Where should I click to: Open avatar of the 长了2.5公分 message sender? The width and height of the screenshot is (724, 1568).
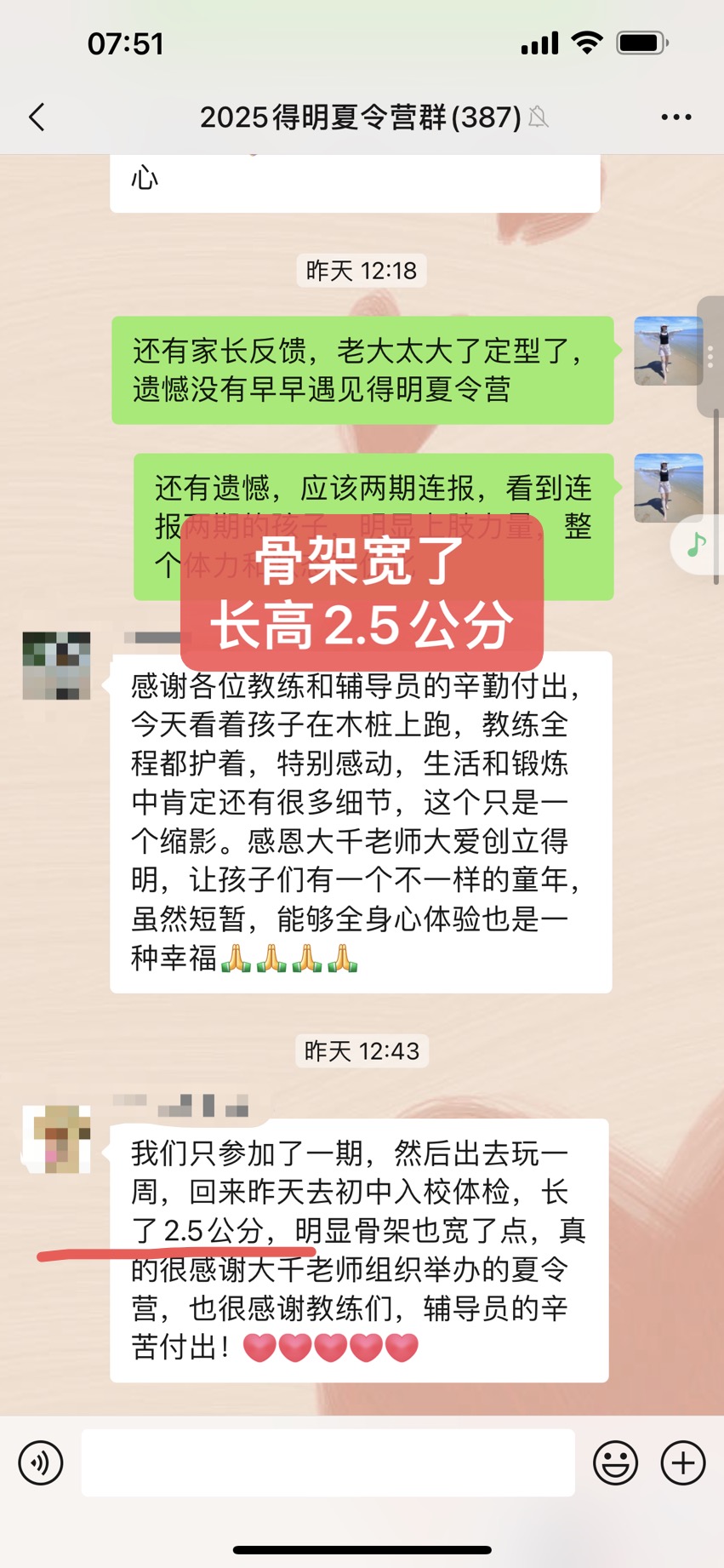(x=56, y=1139)
